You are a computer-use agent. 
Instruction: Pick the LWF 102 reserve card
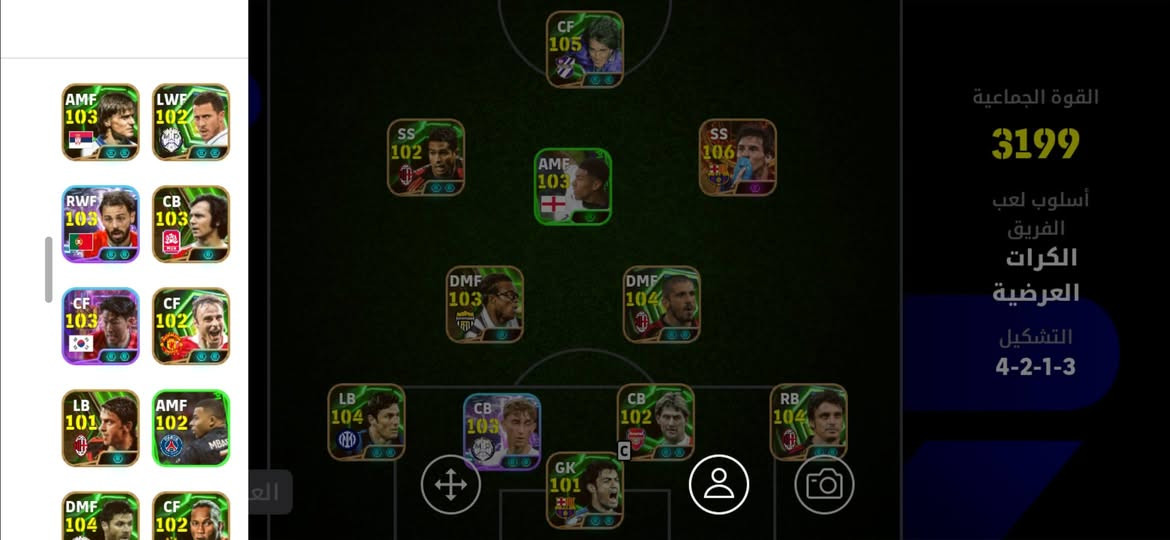point(191,122)
